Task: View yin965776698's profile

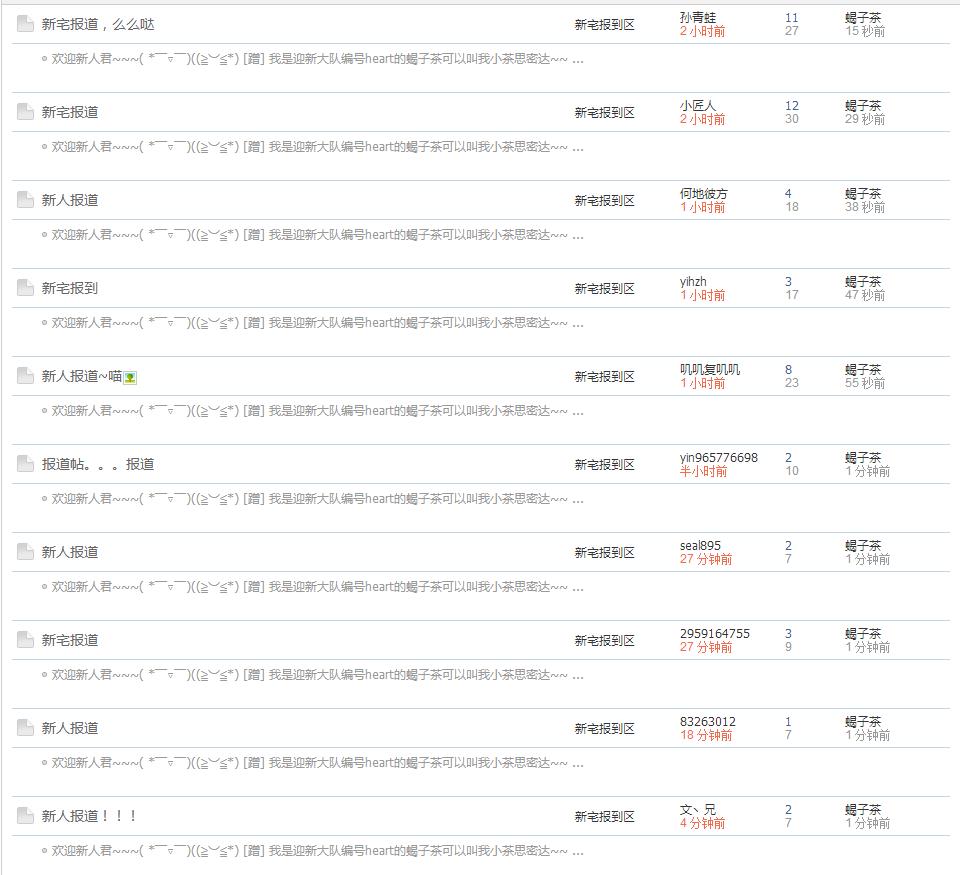Action: [x=719, y=457]
